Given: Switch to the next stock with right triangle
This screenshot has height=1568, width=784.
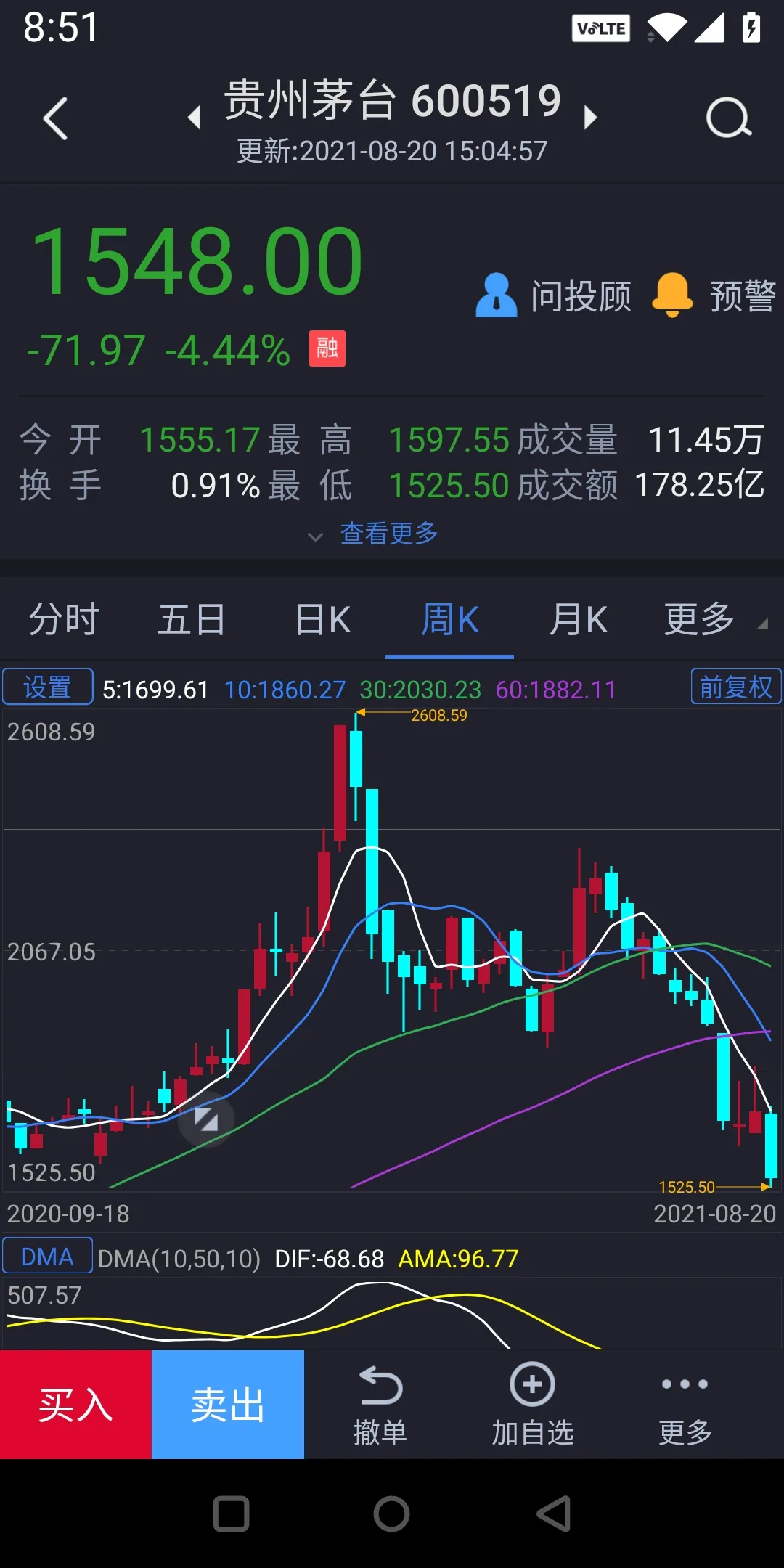Looking at the screenshot, I should point(590,117).
